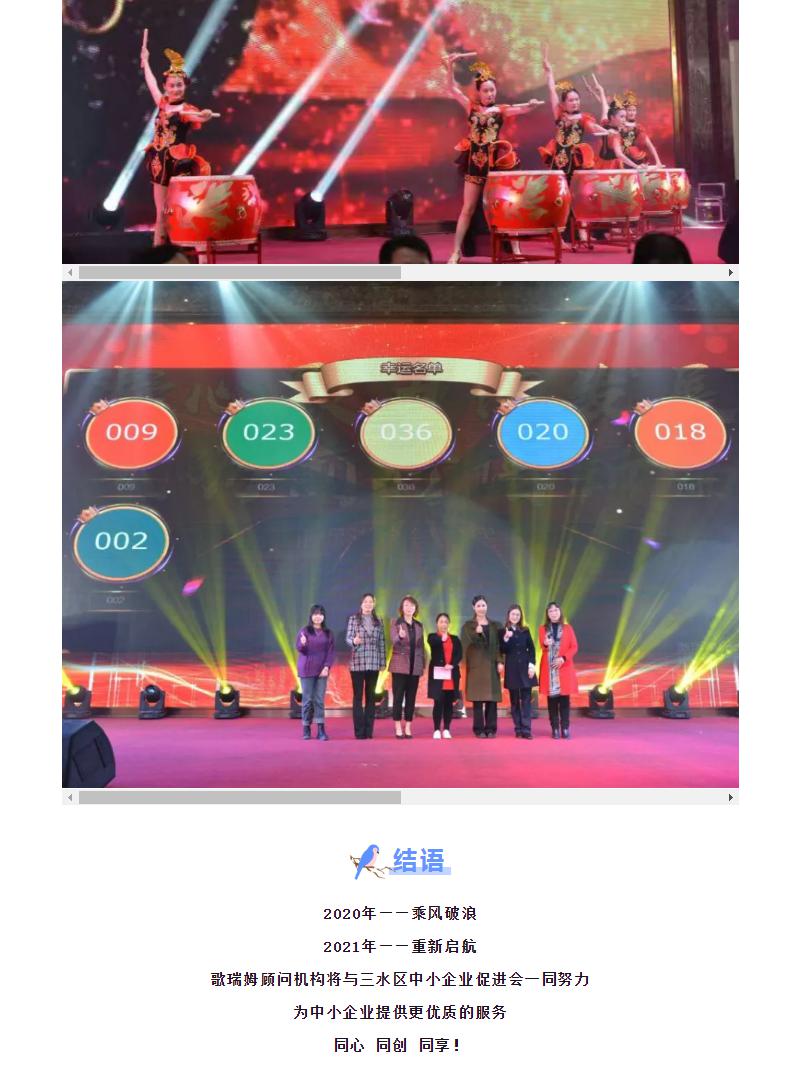800x1074 pixels.
Task: Click left arrow under the lucky draw photo
Action: coord(69,798)
